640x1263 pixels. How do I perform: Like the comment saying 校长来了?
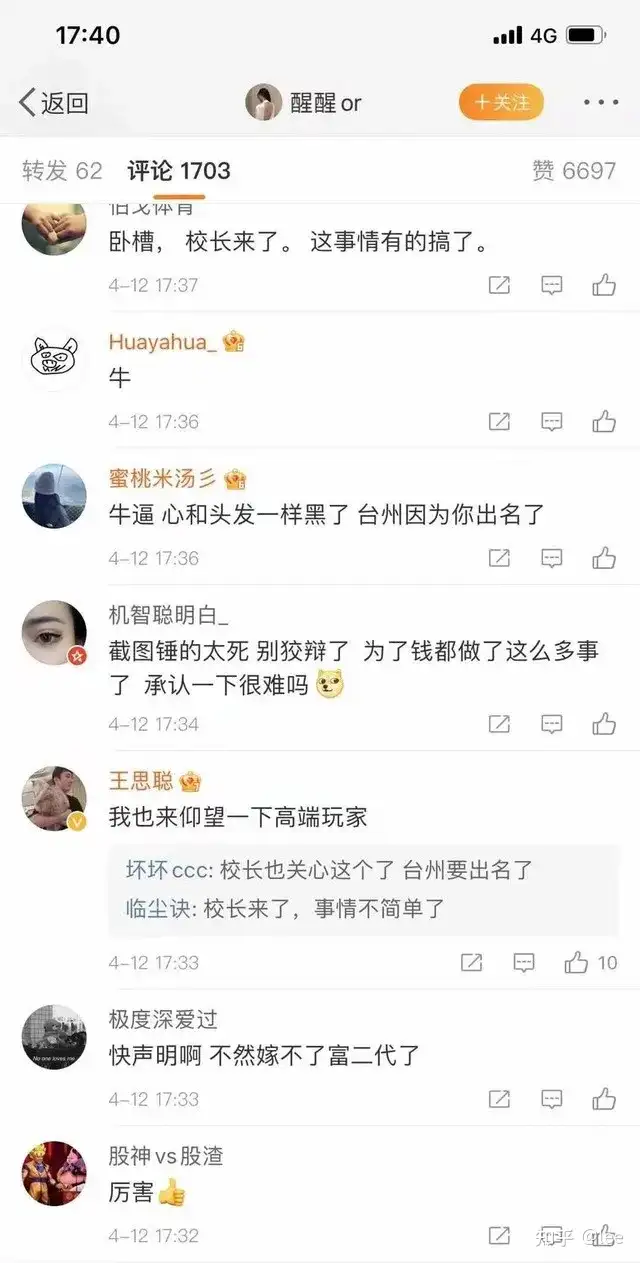coord(604,285)
